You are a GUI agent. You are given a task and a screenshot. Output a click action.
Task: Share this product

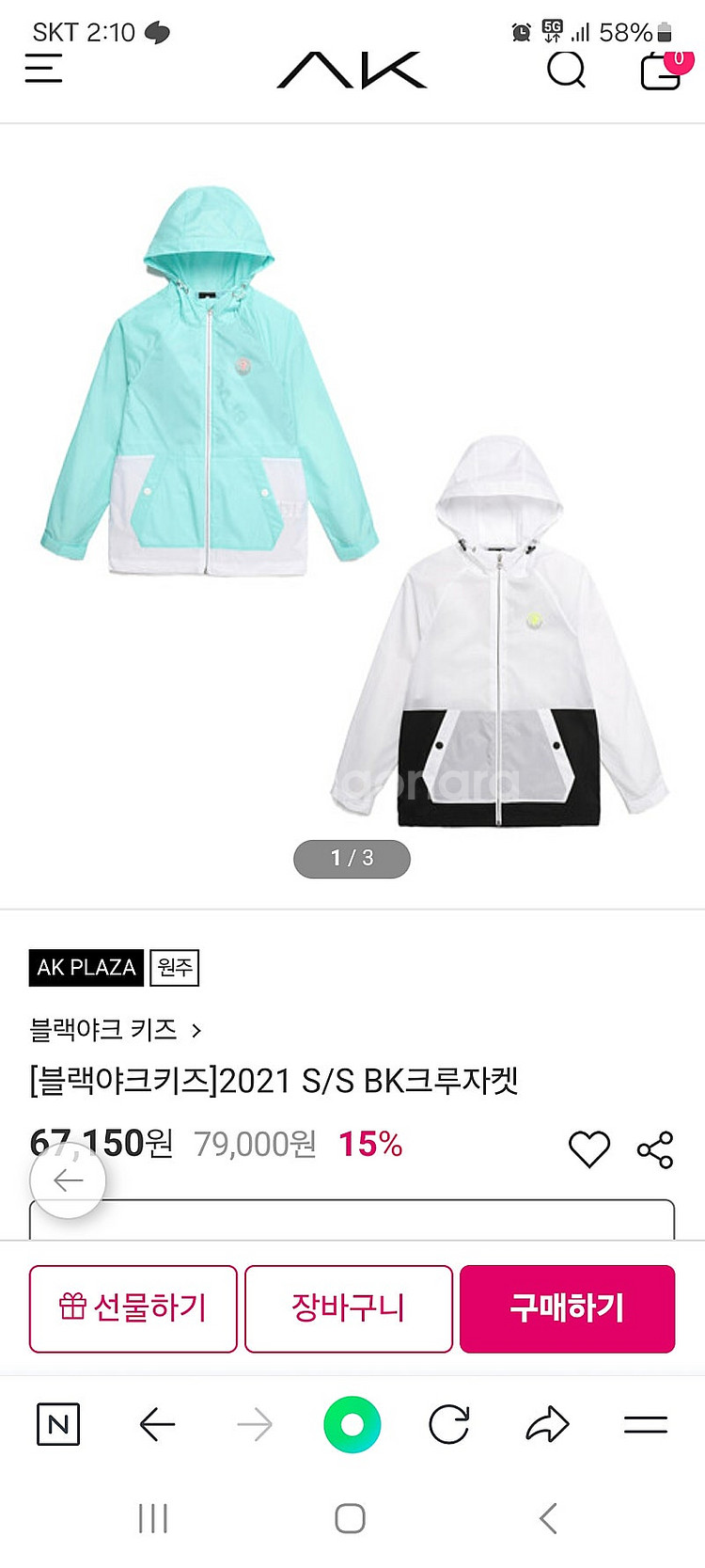[655, 1149]
